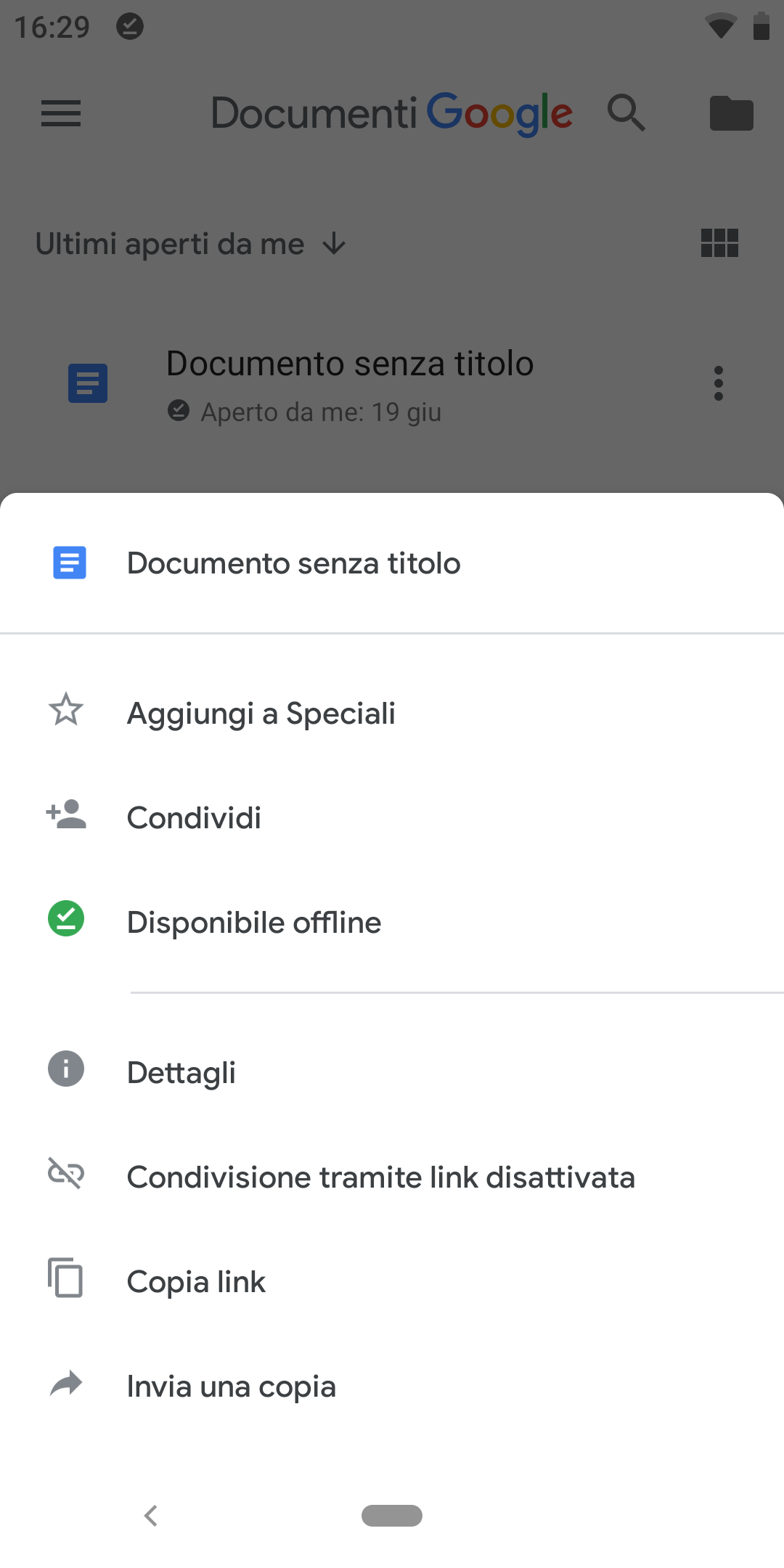Open Condividi to share the document
The image size is (784, 1568).
tap(392, 817)
